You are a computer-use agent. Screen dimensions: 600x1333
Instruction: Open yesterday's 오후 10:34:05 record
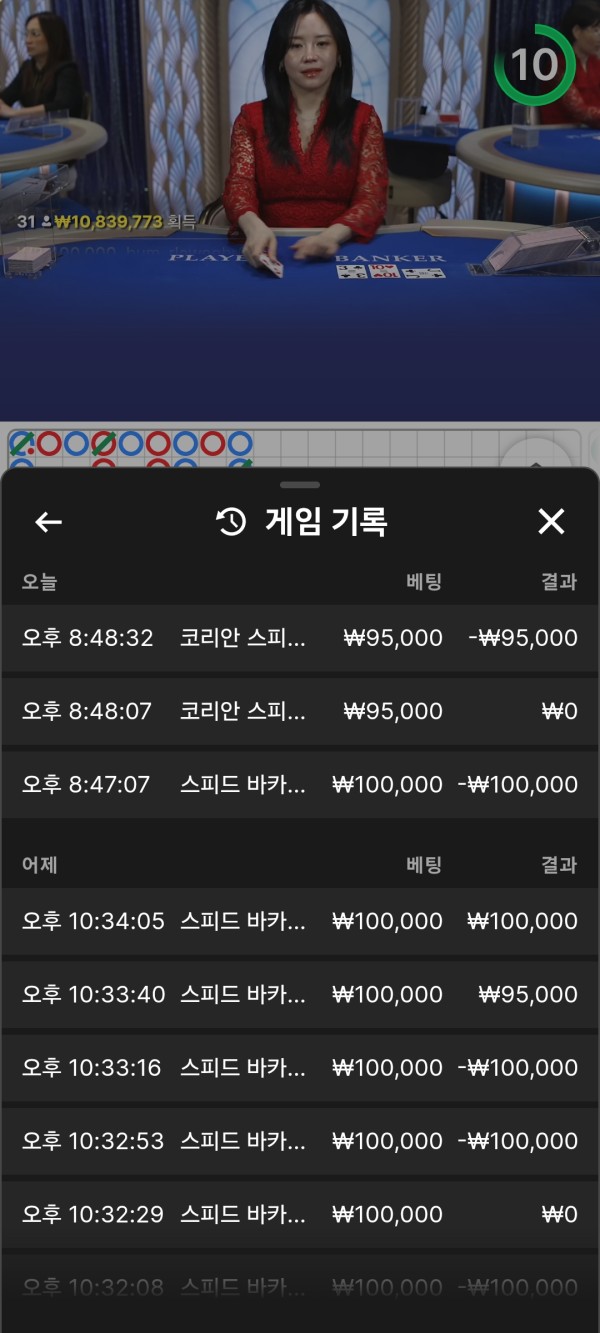tap(300, 921)
